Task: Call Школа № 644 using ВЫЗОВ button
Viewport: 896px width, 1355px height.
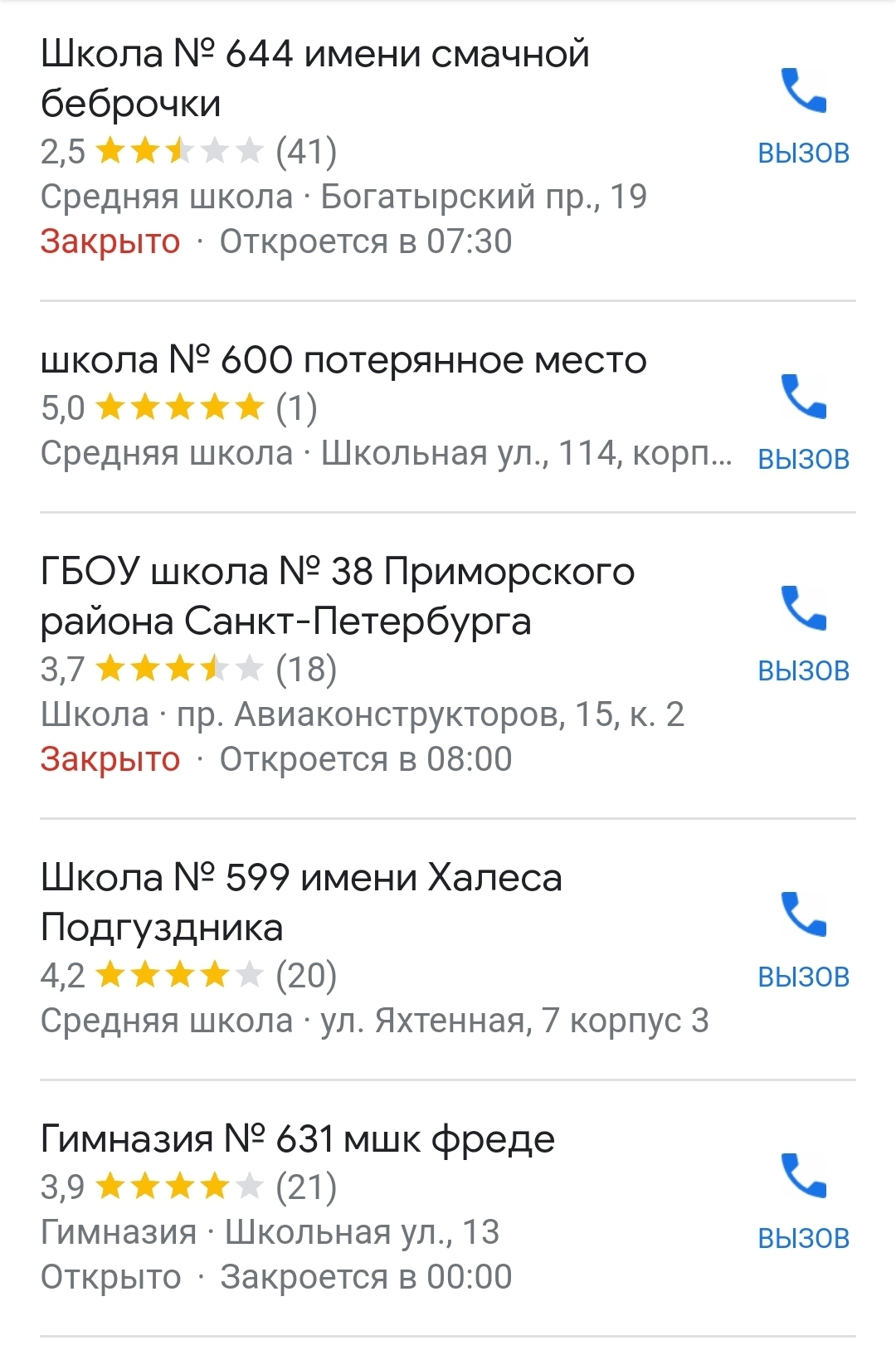Action: tap(803, 116)
